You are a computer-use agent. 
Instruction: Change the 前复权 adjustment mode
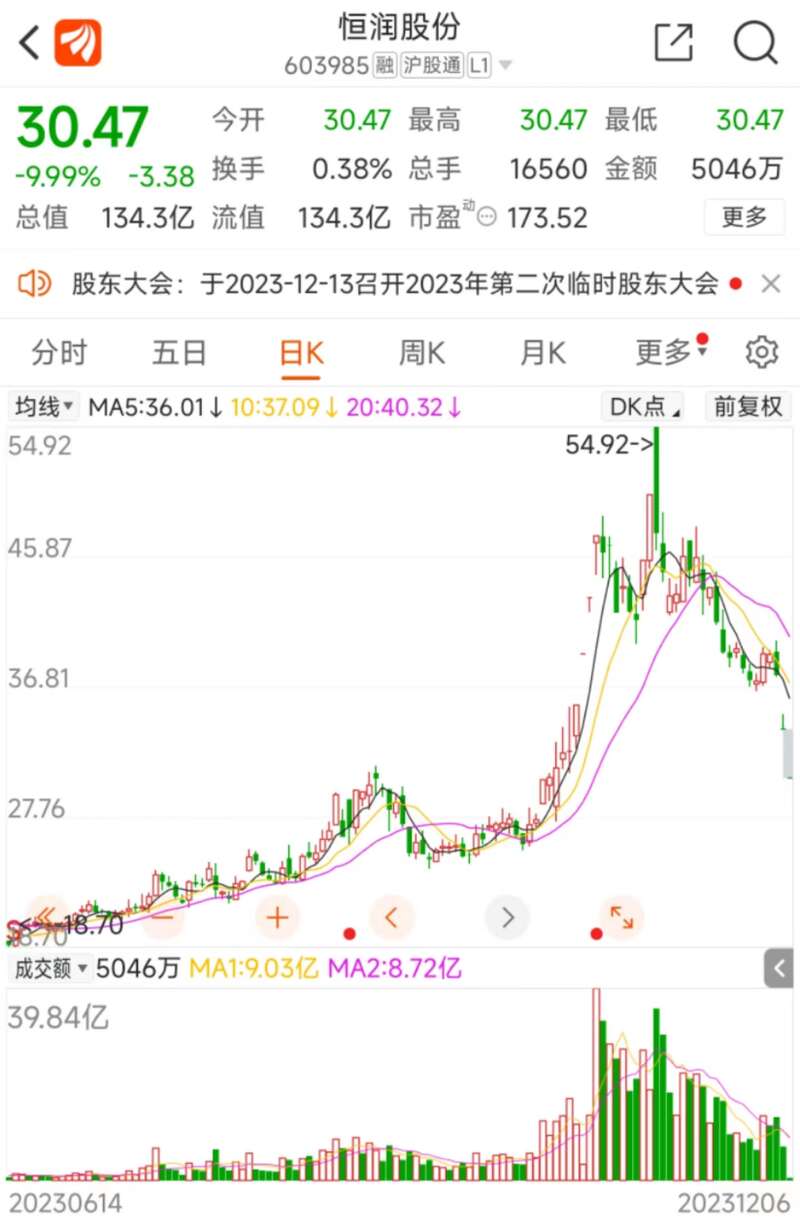[x=747, y=407]
